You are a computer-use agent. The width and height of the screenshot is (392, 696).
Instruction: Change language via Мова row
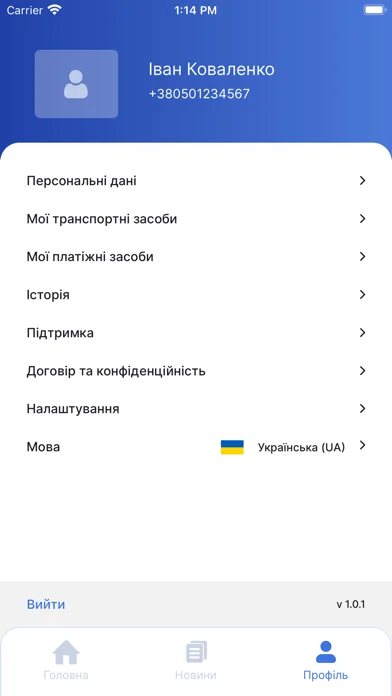tap(196, 447)
